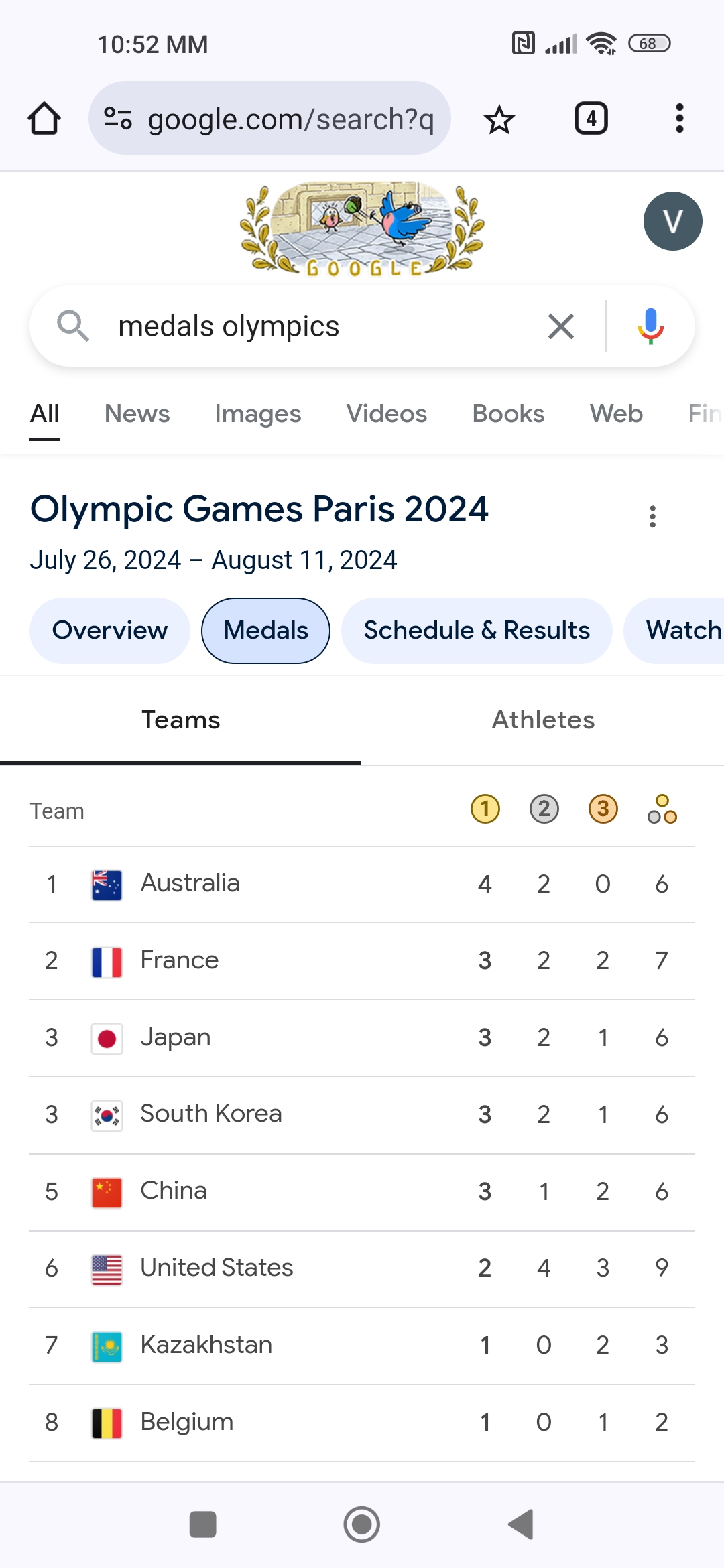Open the Google Doodle

pos(362,228)
